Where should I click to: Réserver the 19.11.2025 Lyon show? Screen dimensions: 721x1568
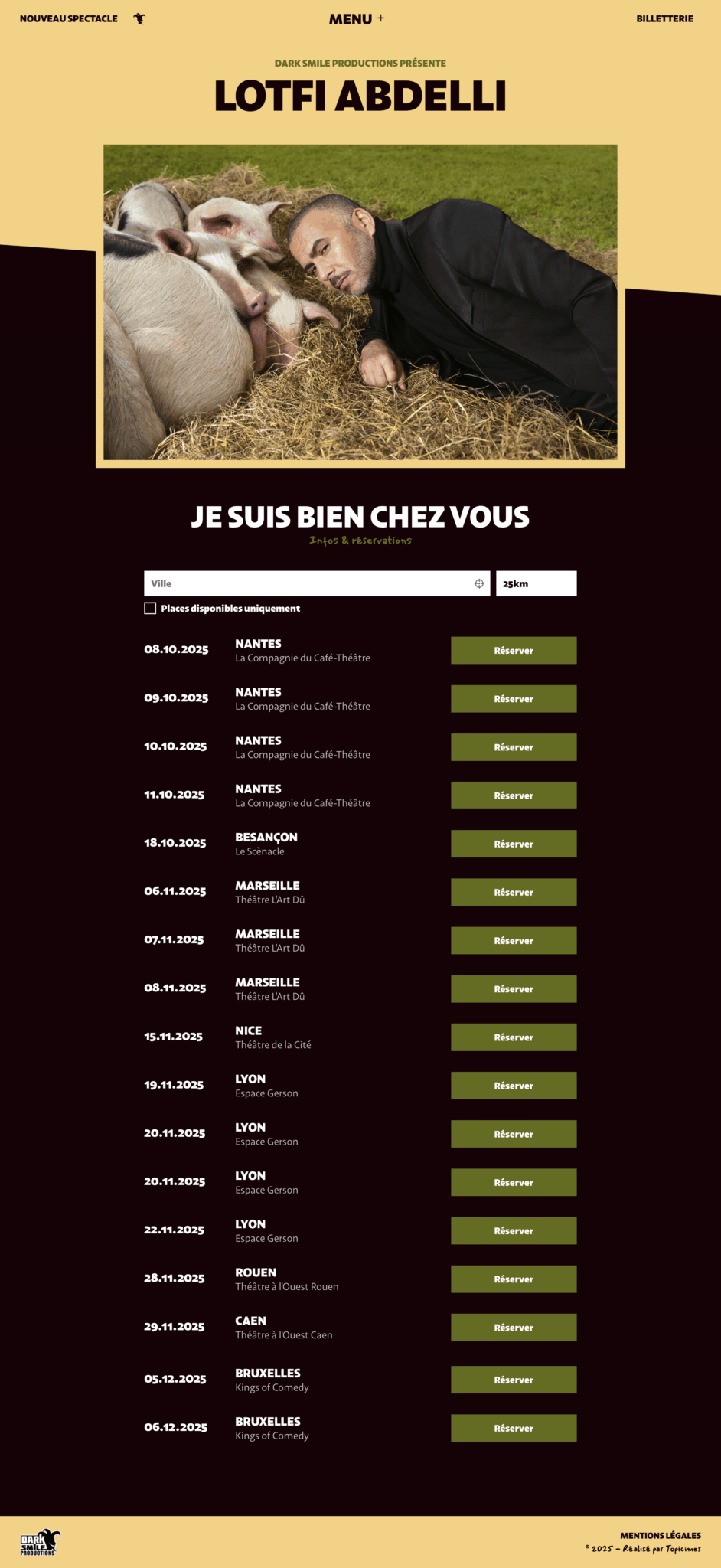(x=514, y=1086)
